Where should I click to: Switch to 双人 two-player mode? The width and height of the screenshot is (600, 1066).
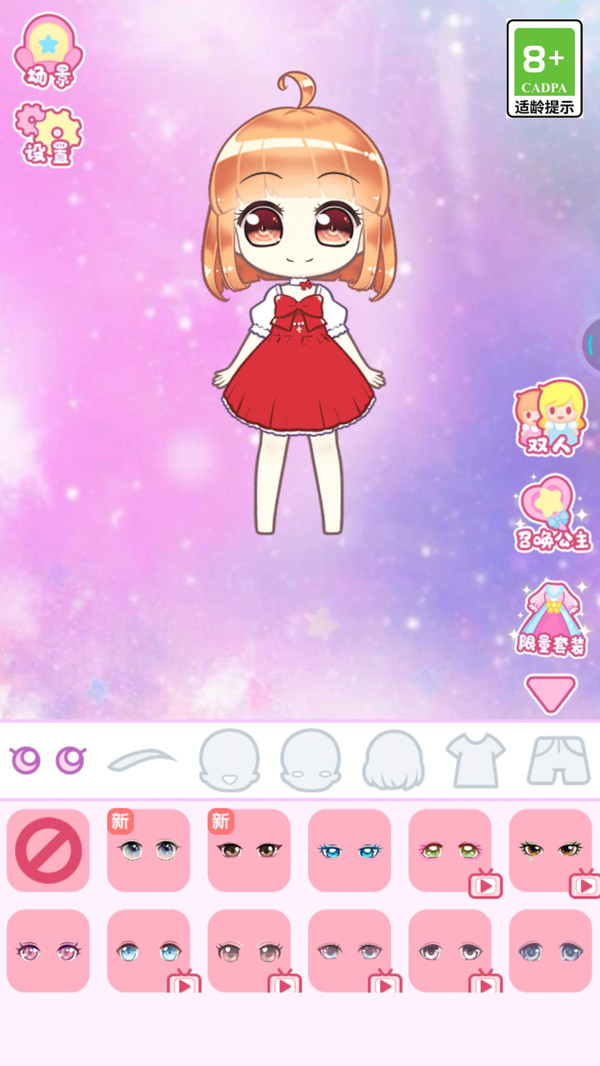tap(551, 417)
